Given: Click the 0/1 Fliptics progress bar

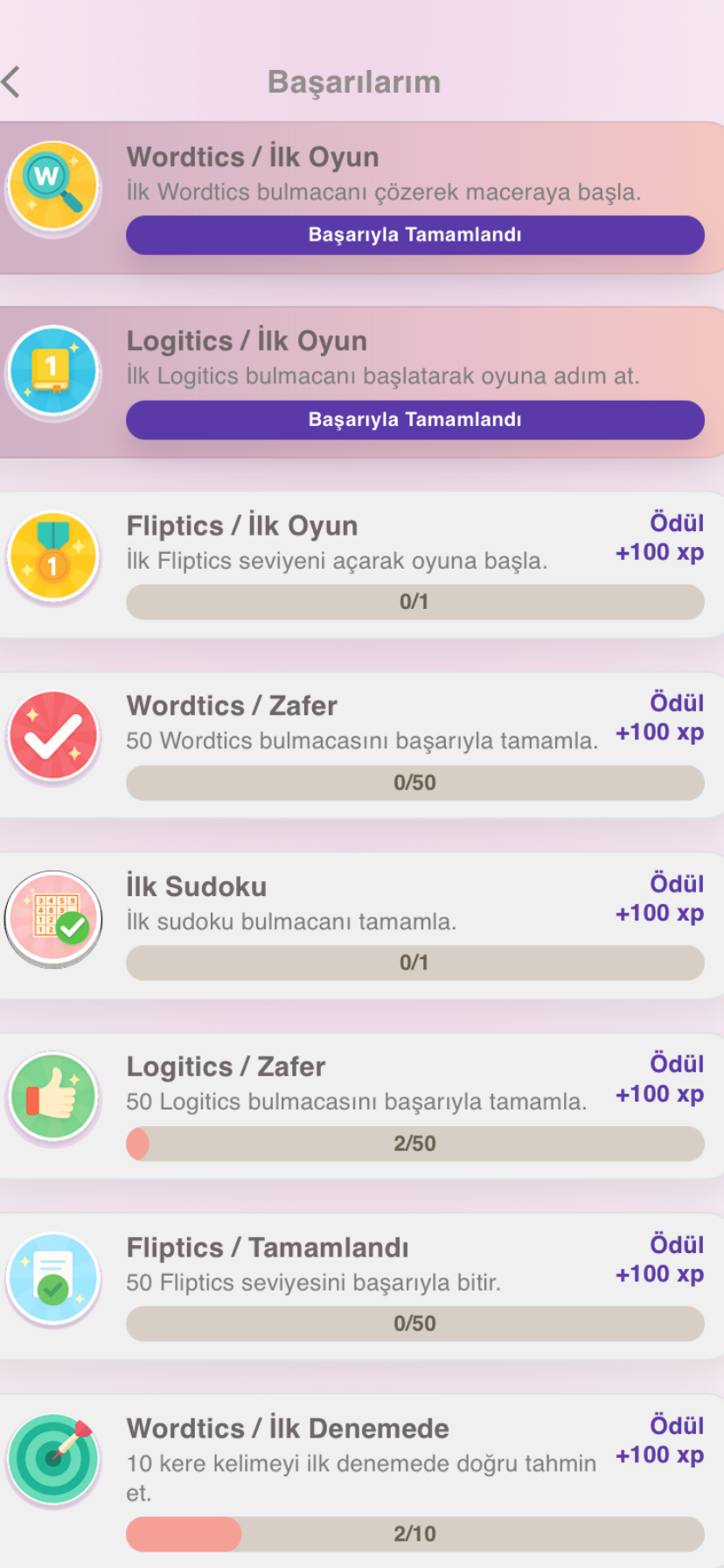Looking at the screenshot, I should tap(415, 602).
